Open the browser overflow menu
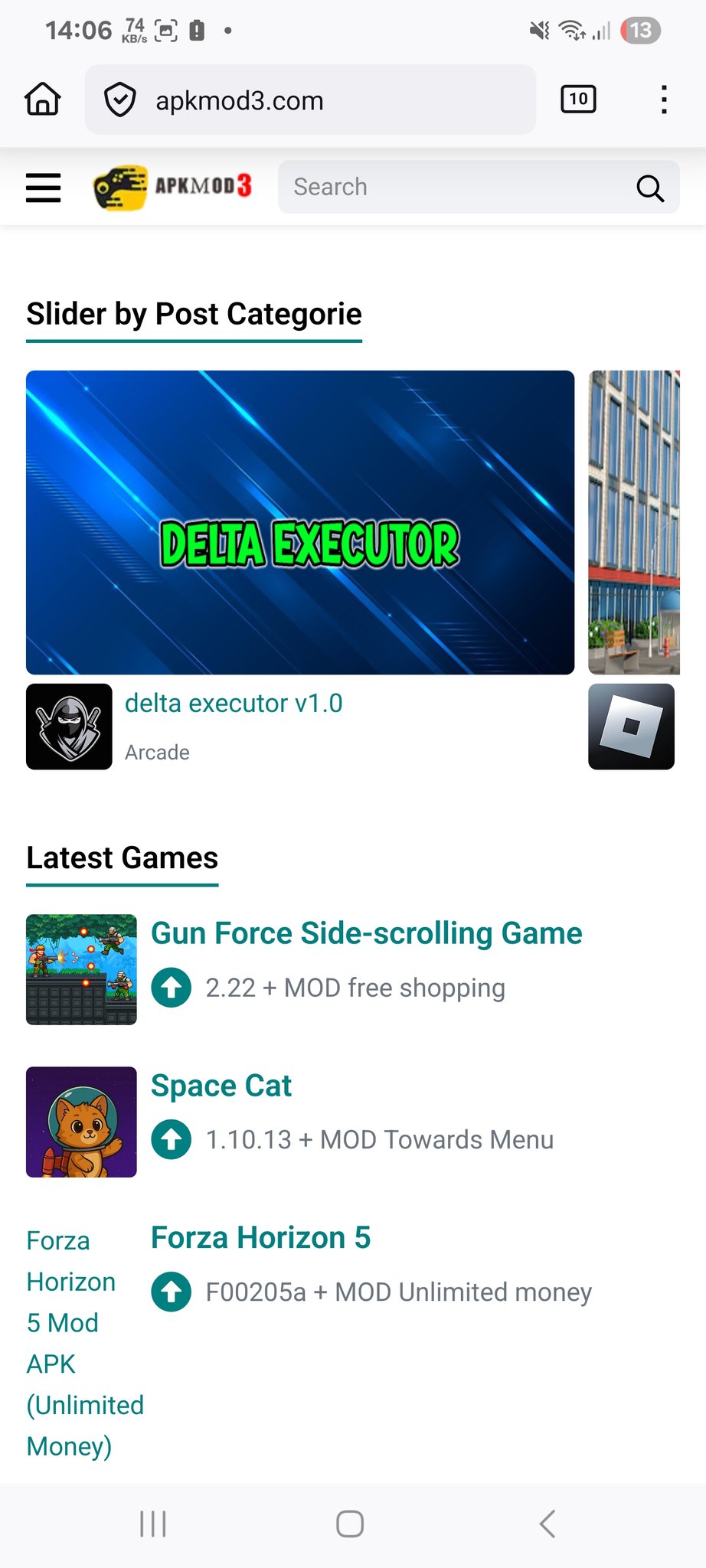The height and width of the screenshot is (1568, 706). (x=664, y=100)
